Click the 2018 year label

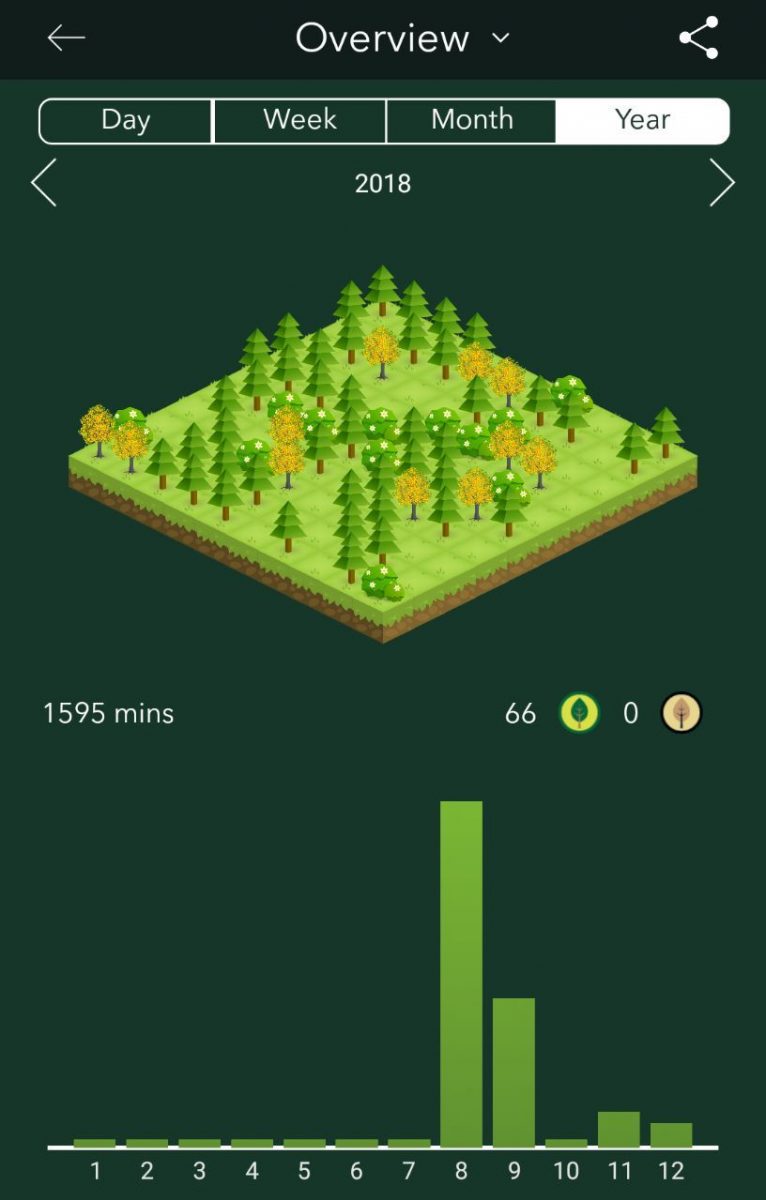[x=383, y=183]
